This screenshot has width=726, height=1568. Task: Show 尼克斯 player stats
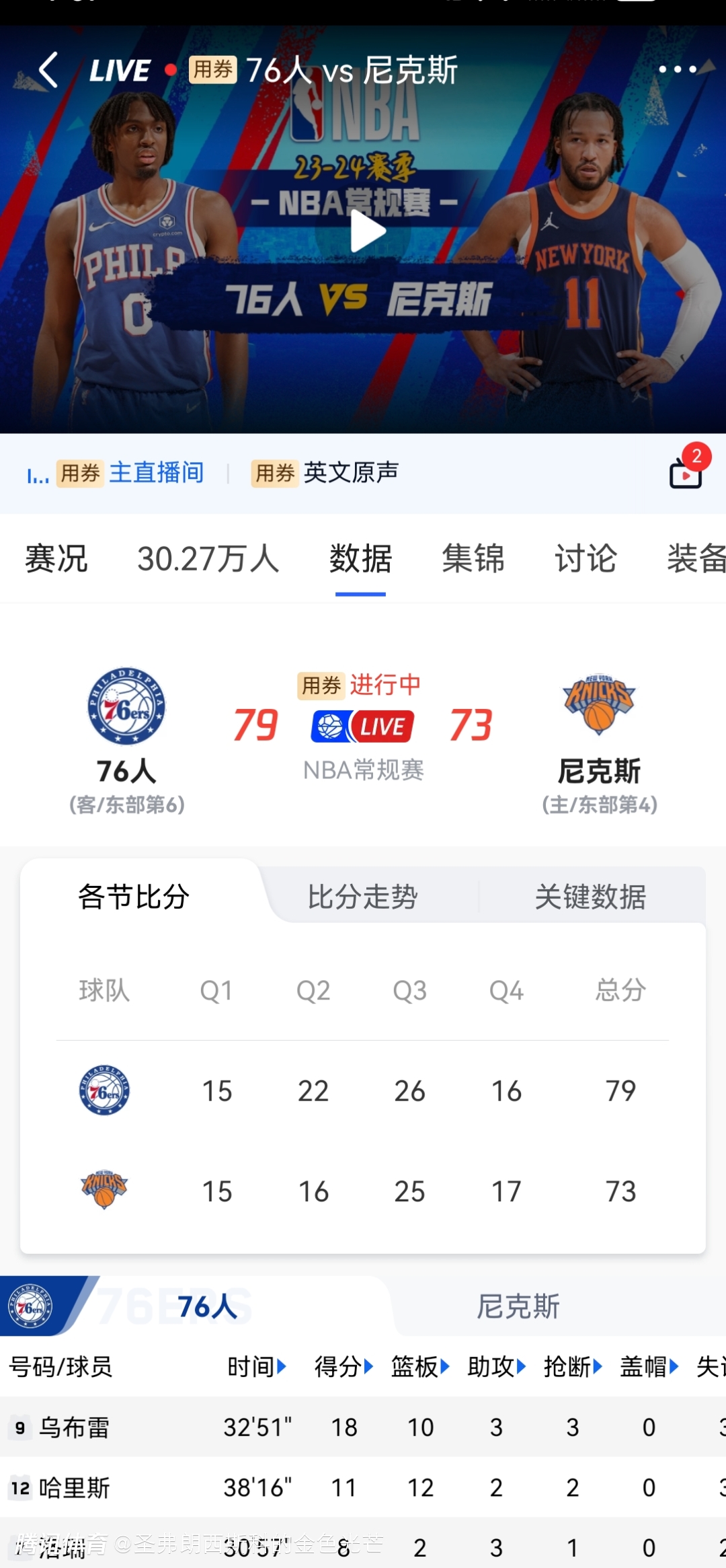pyautogui.click(x=518, y=1306)
